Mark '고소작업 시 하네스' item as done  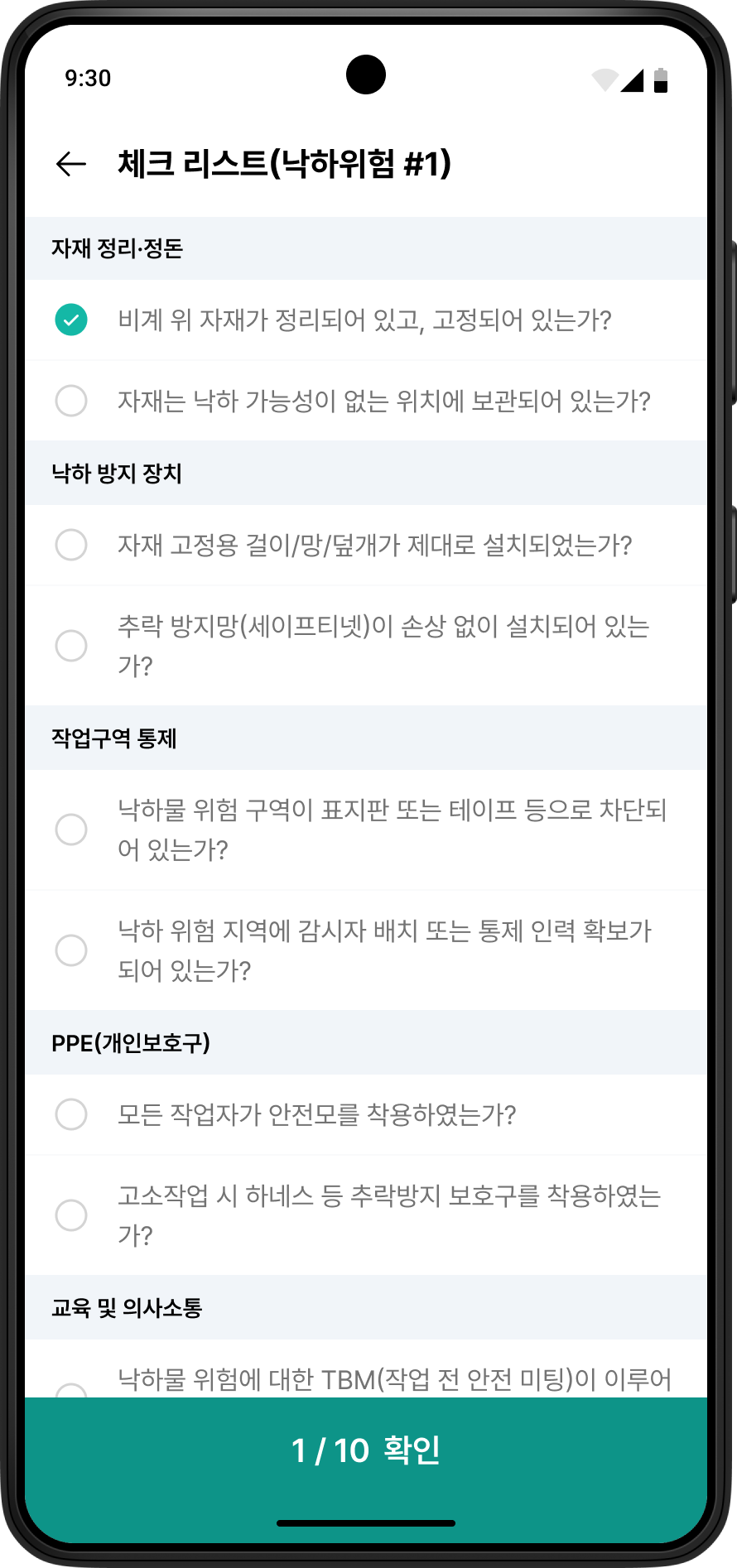click(x=71, y=1215)
